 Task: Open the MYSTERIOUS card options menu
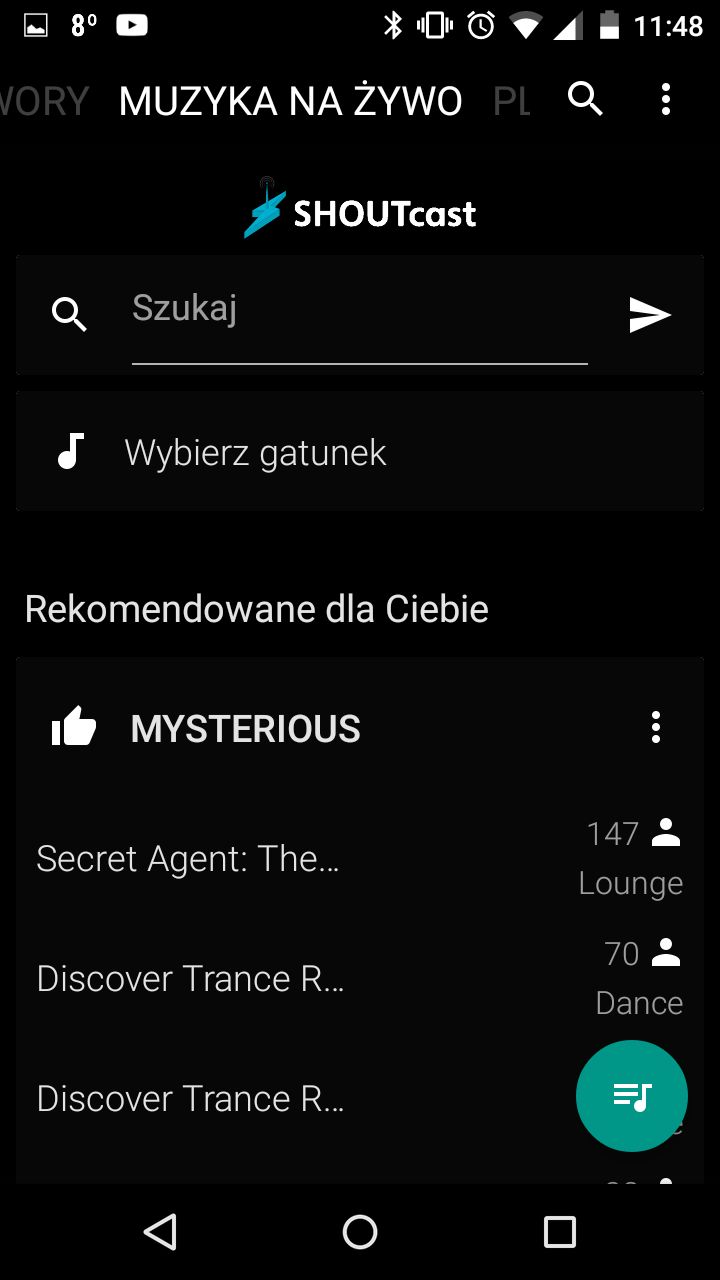(x=656, y=727)
